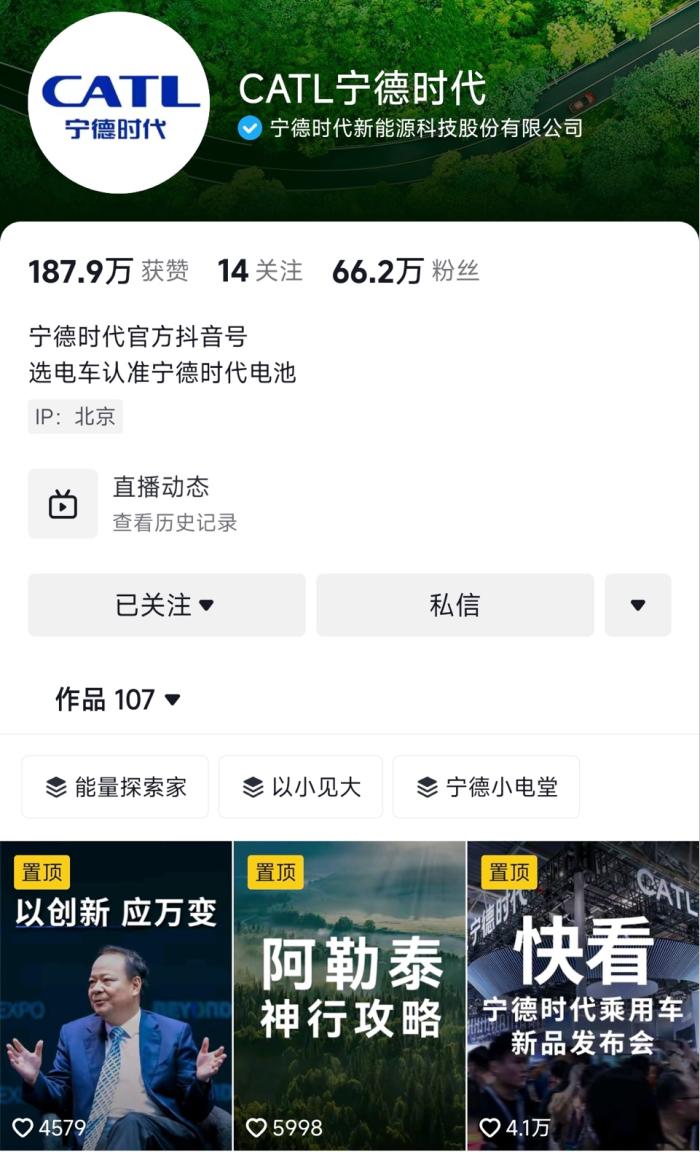Tap the 已关注 following button
This screenshot has height=1152, width=700.
(166, 605)
